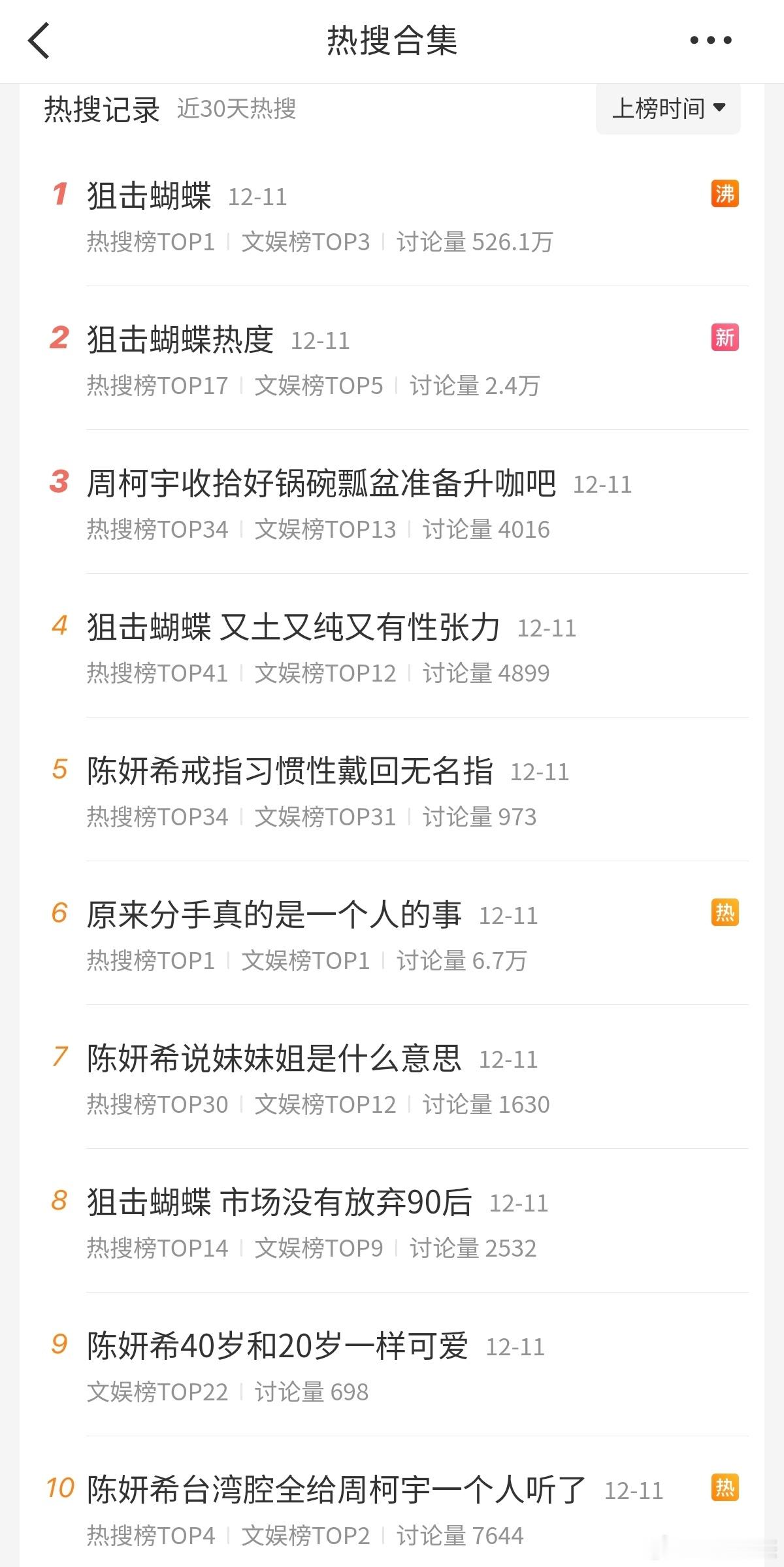Select 热搜榜TOP1 tag under entry 6
784x1567 pixels.
150,960
